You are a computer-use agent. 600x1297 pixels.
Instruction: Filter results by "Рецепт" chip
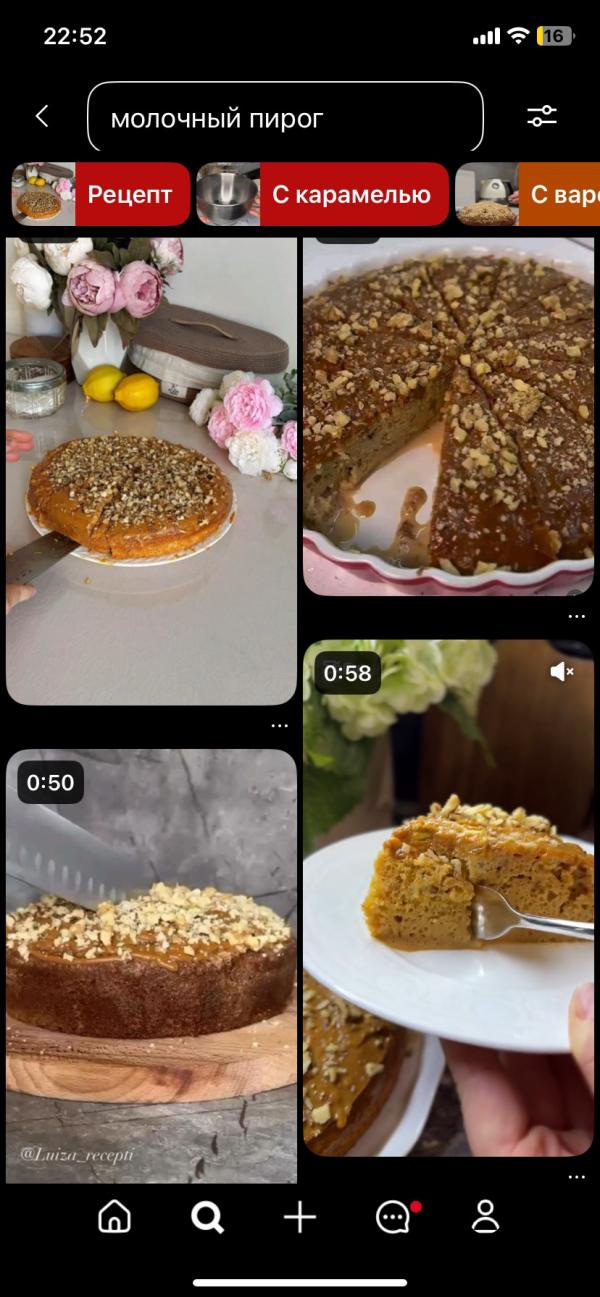pos(101,194)
